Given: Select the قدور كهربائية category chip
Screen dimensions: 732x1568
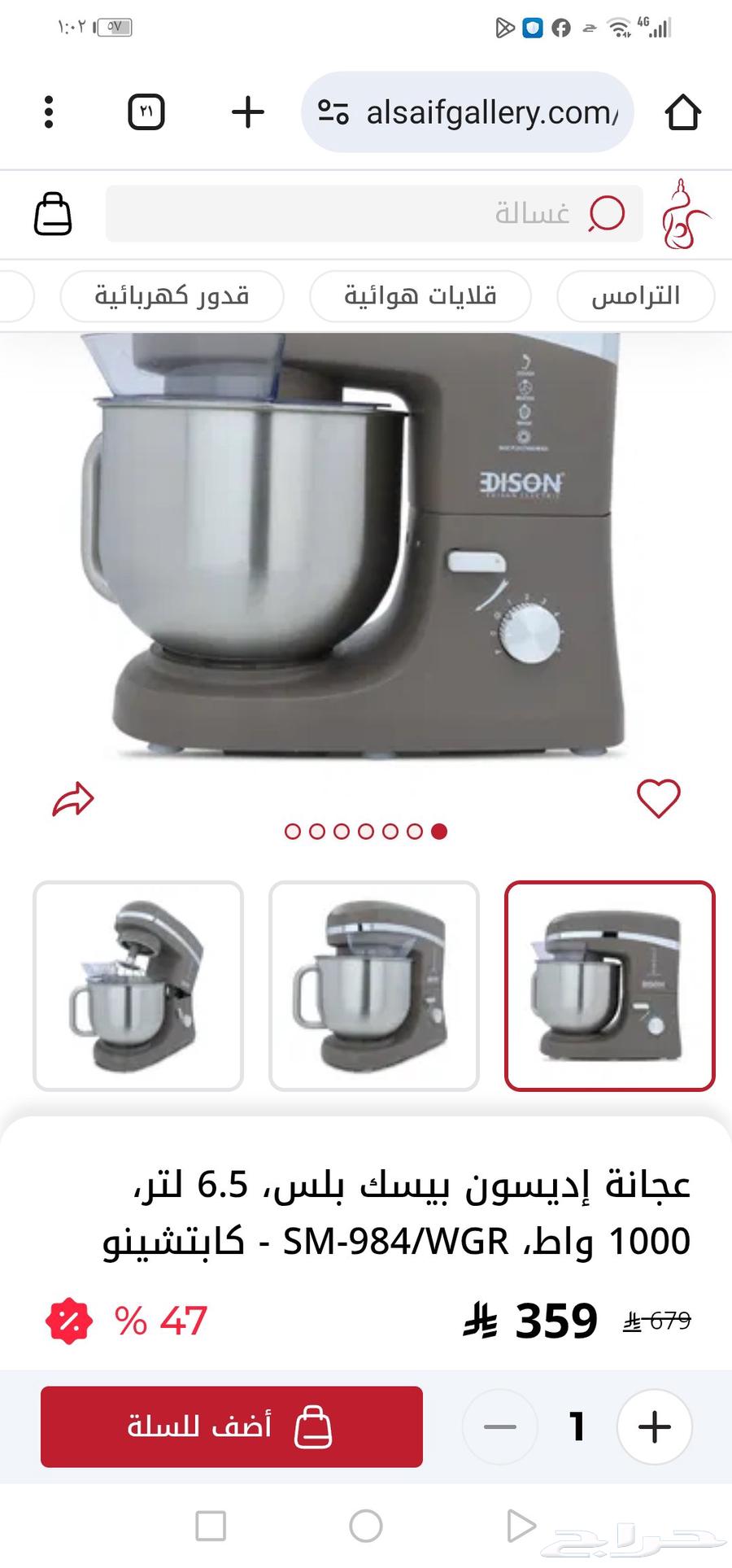Looking at the screenshot, I should click(x=172, y=296).
